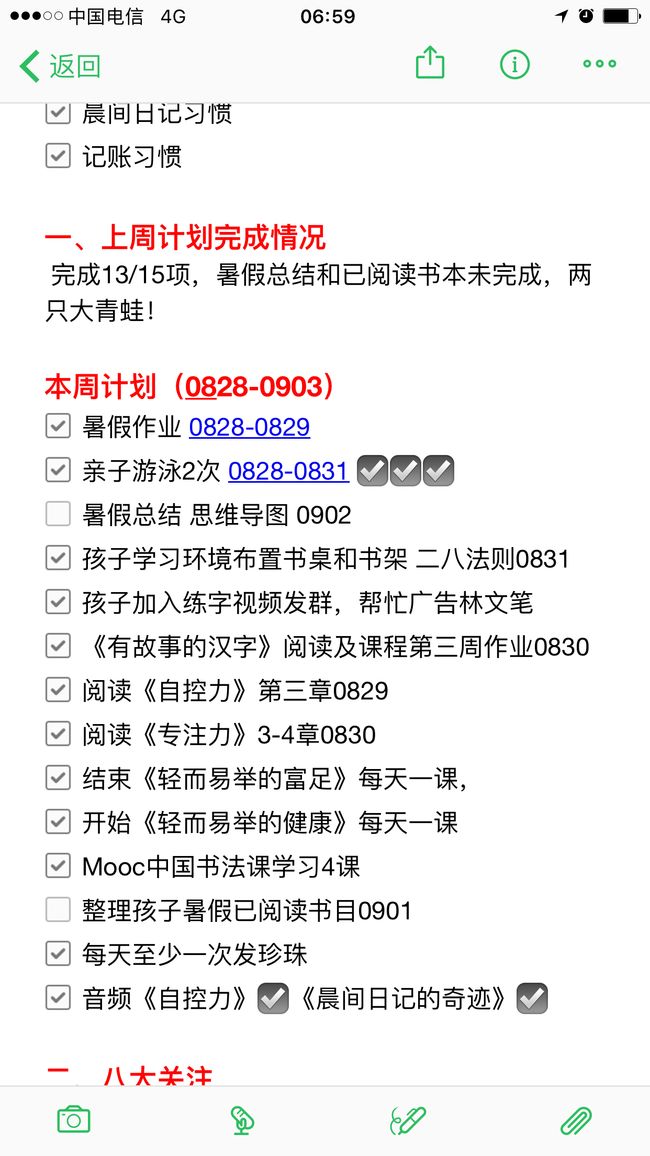Open the 0828-0829 date link
Image resolution: width=650 pixels, height=1156 pixels.
coord(249,427)
